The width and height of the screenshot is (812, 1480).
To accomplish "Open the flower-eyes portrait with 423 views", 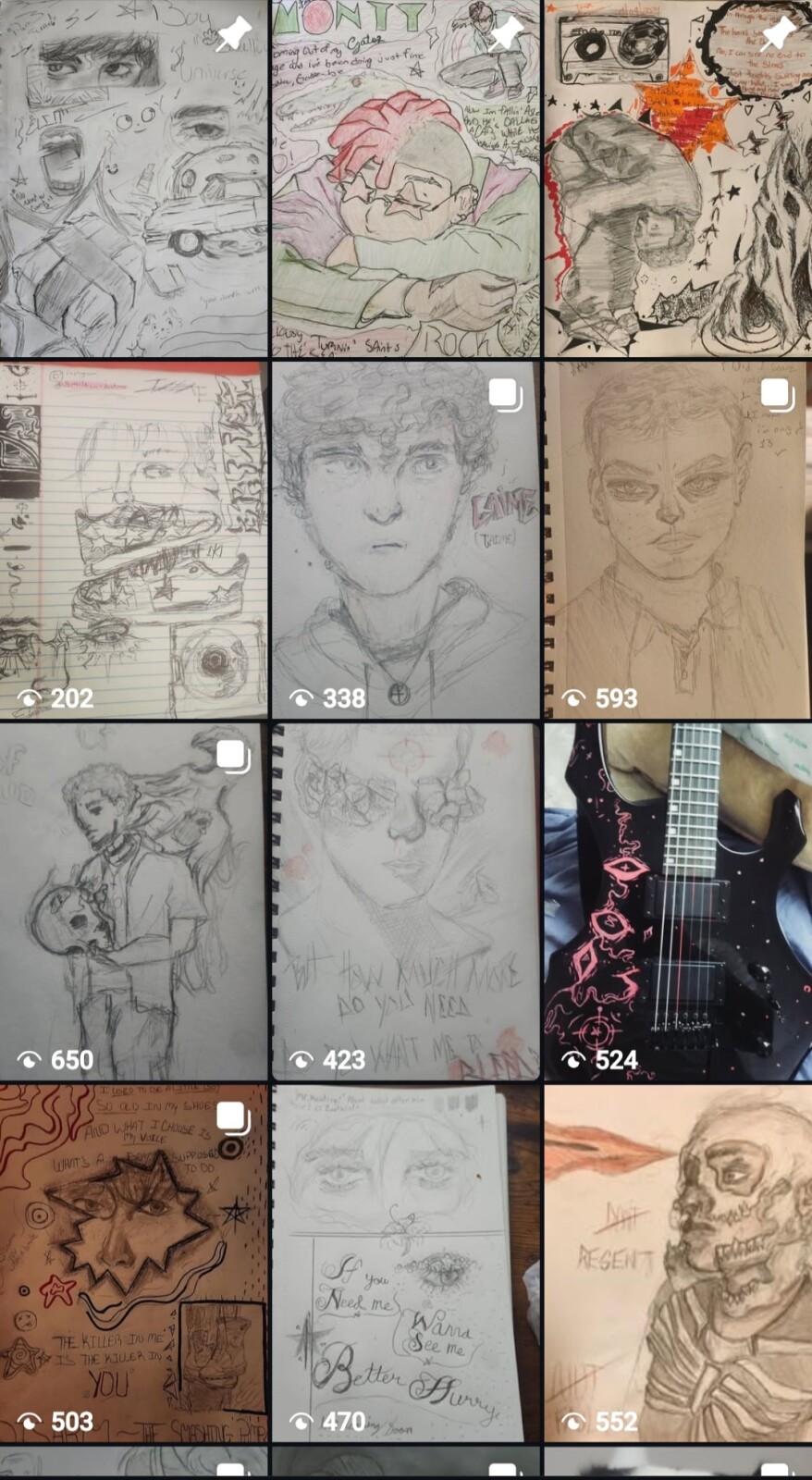I will click(x=405, y=902).
